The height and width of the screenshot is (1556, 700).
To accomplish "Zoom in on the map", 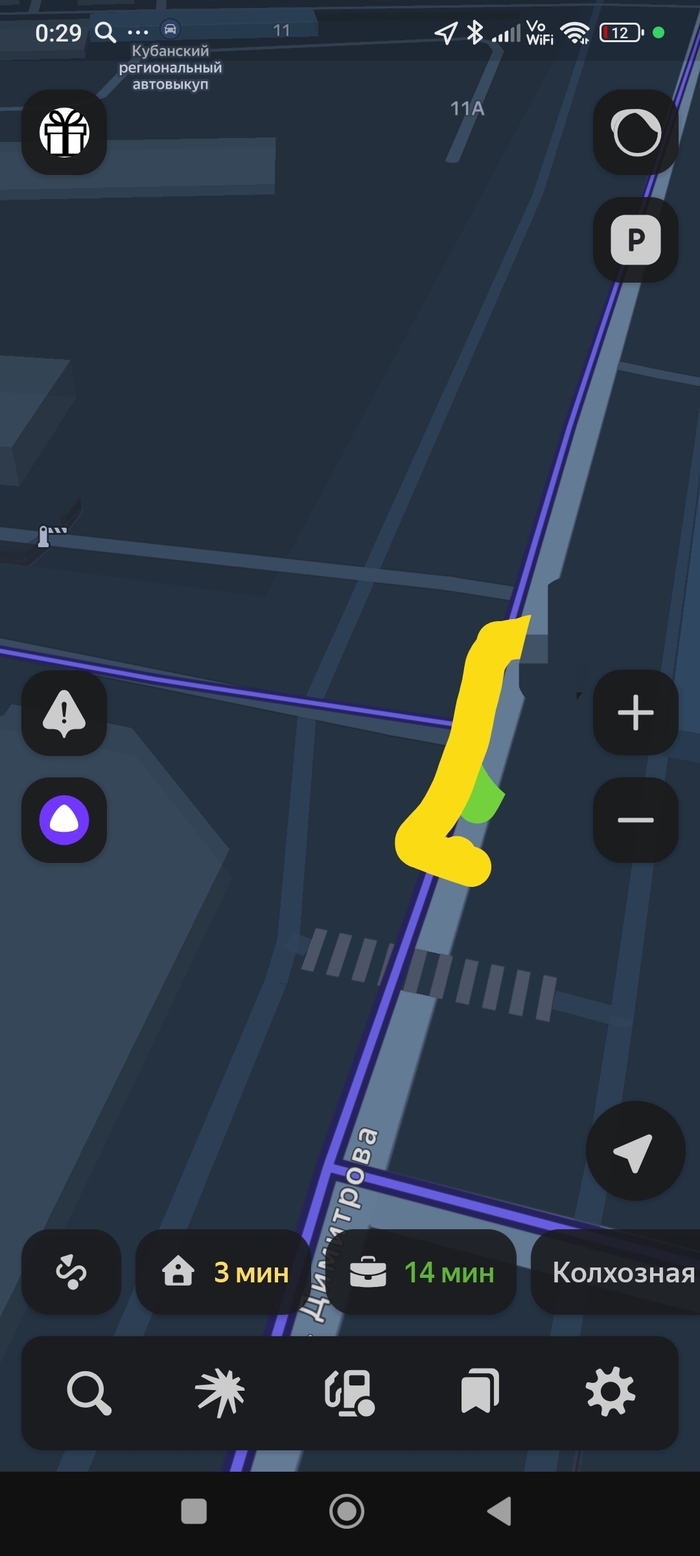I will click(635, 713).
